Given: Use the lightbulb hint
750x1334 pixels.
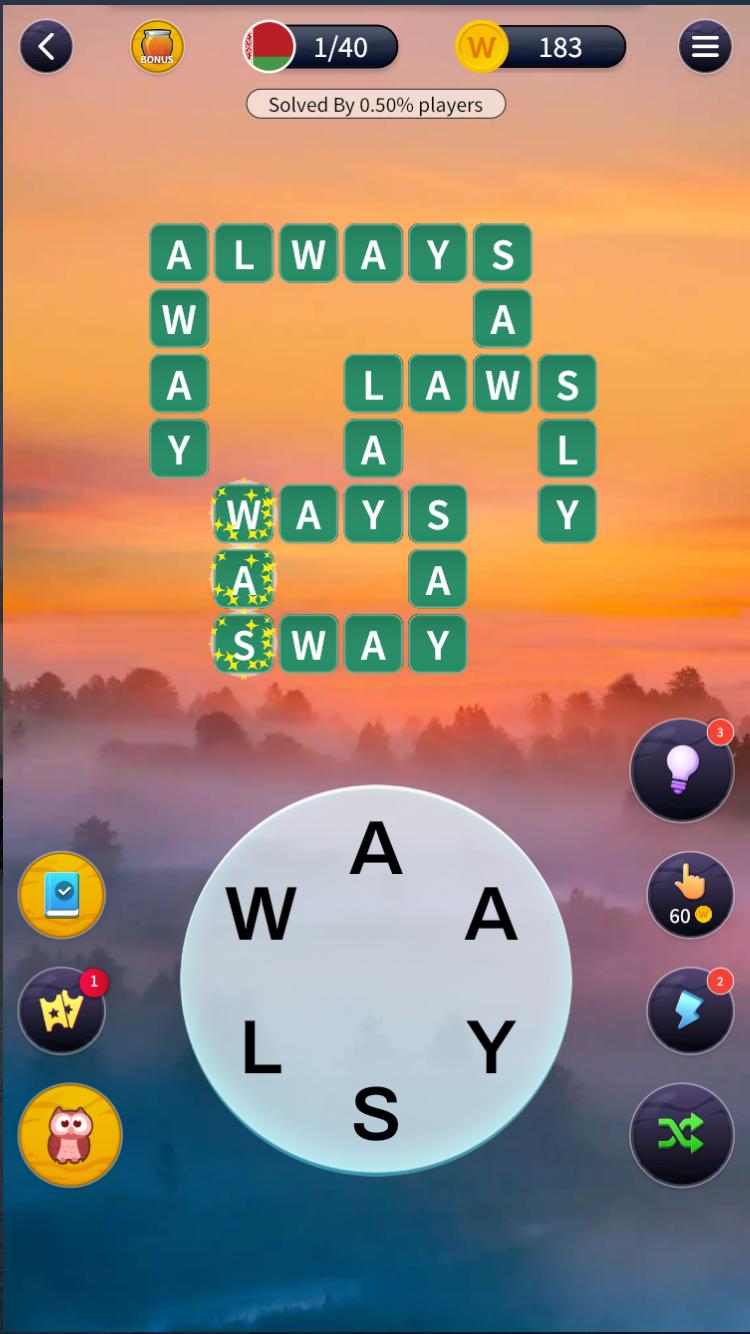Looking at the screenshot, I should click(681, 770).
